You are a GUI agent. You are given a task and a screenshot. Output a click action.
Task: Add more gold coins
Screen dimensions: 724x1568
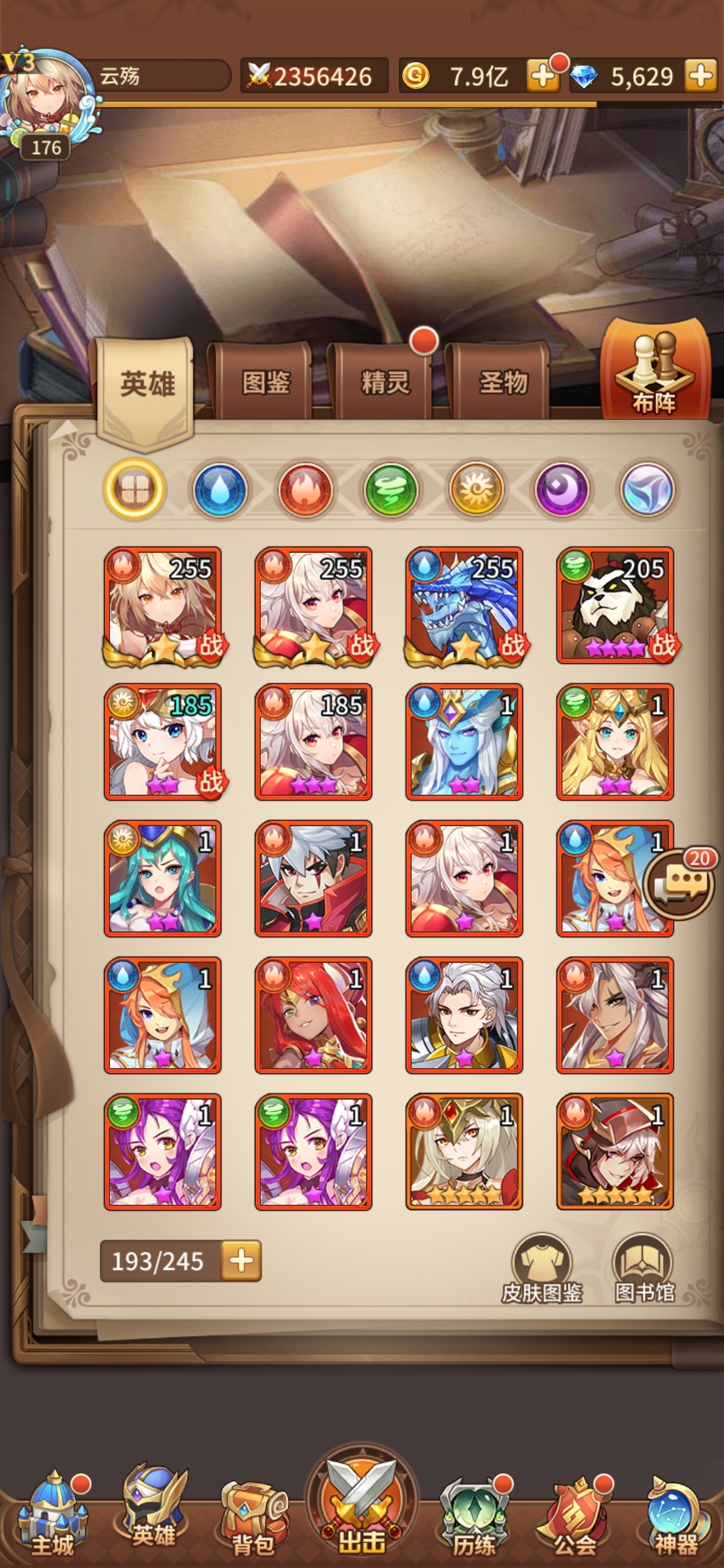[x=543, y=76]
